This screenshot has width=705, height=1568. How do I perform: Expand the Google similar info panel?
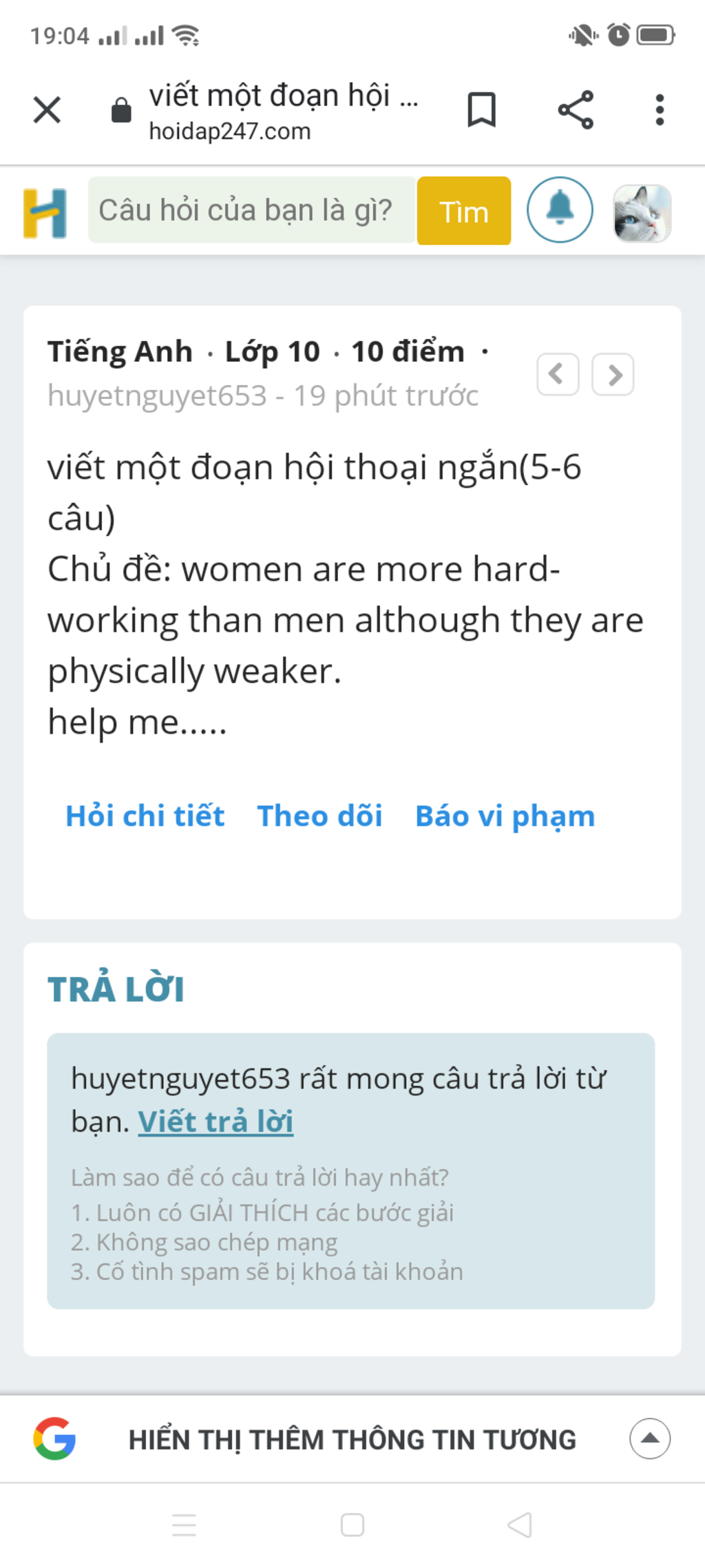click(x=649, y=1438)
